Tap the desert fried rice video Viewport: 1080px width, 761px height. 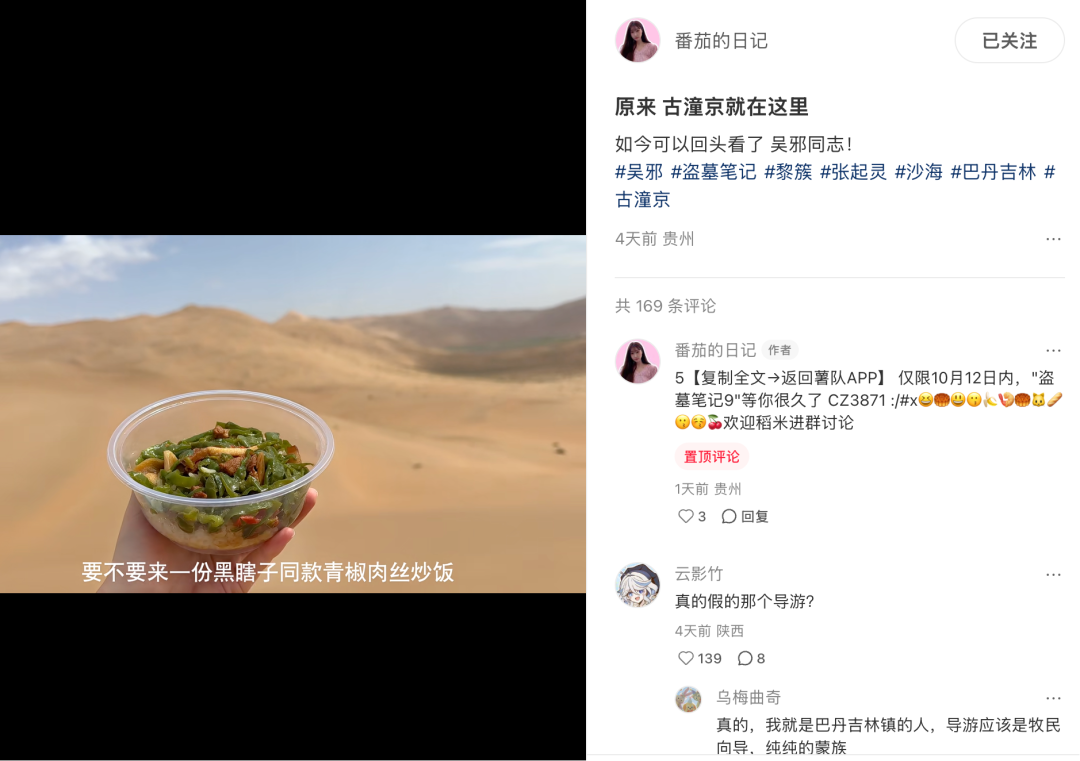pos(293,414)
